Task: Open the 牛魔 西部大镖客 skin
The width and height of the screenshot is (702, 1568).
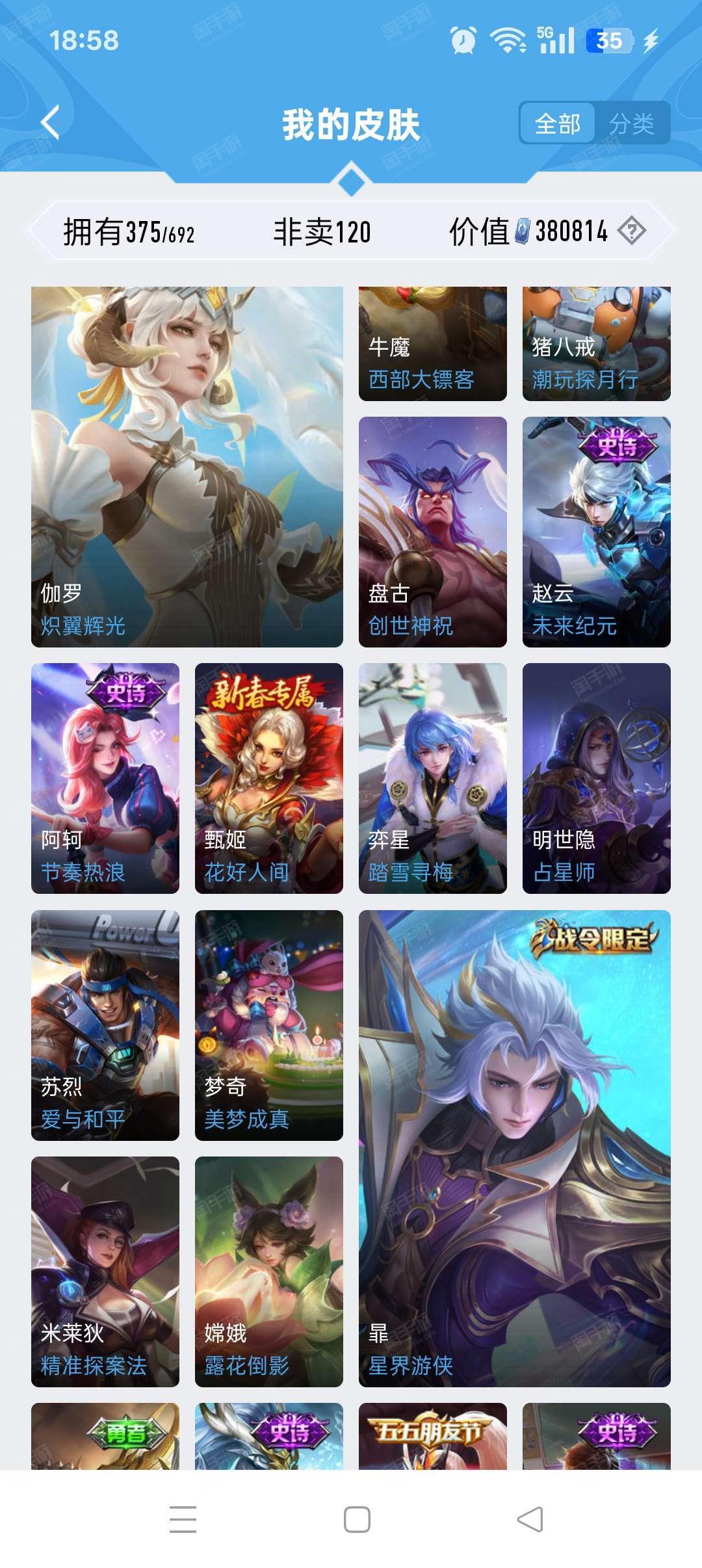Action: point(433,344)
